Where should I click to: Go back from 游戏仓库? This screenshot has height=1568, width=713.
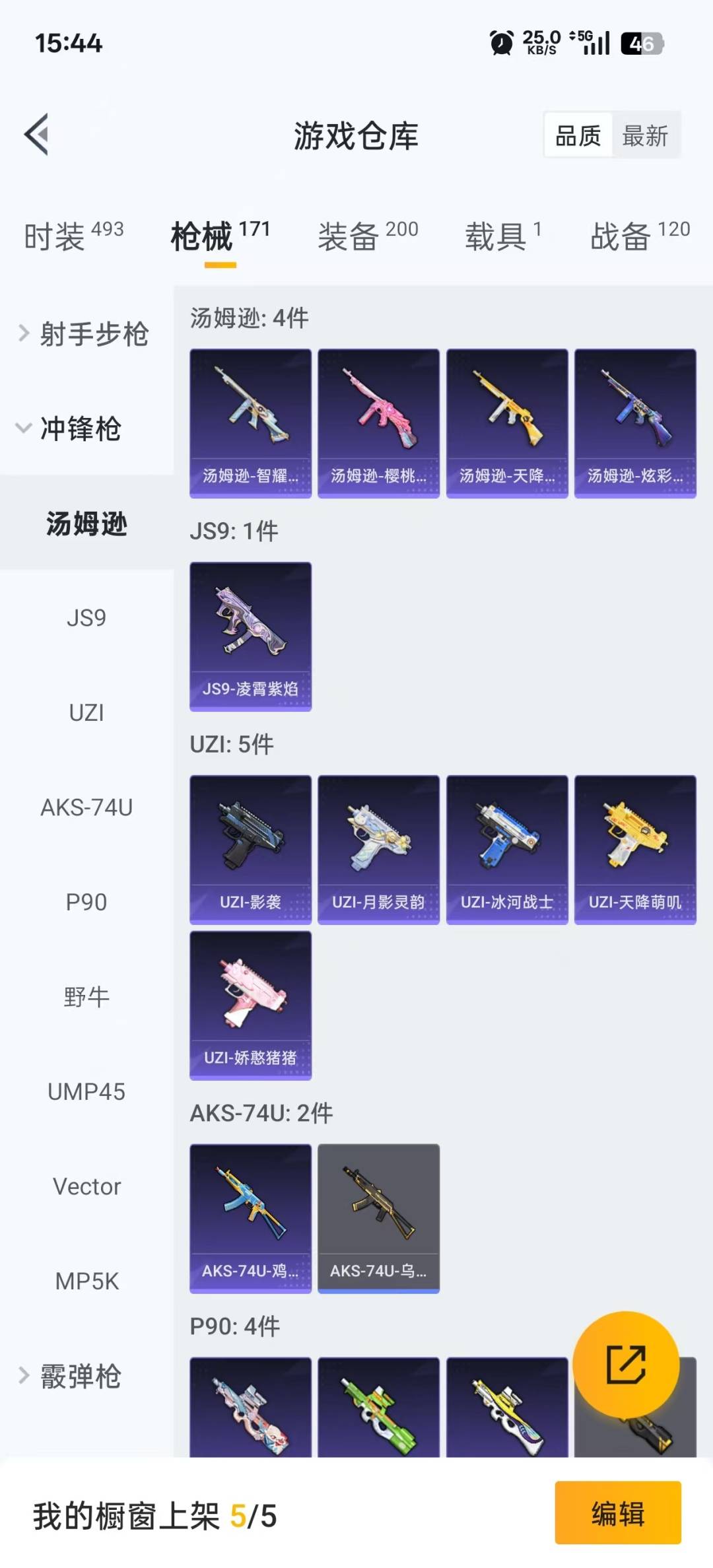[37, 135]
